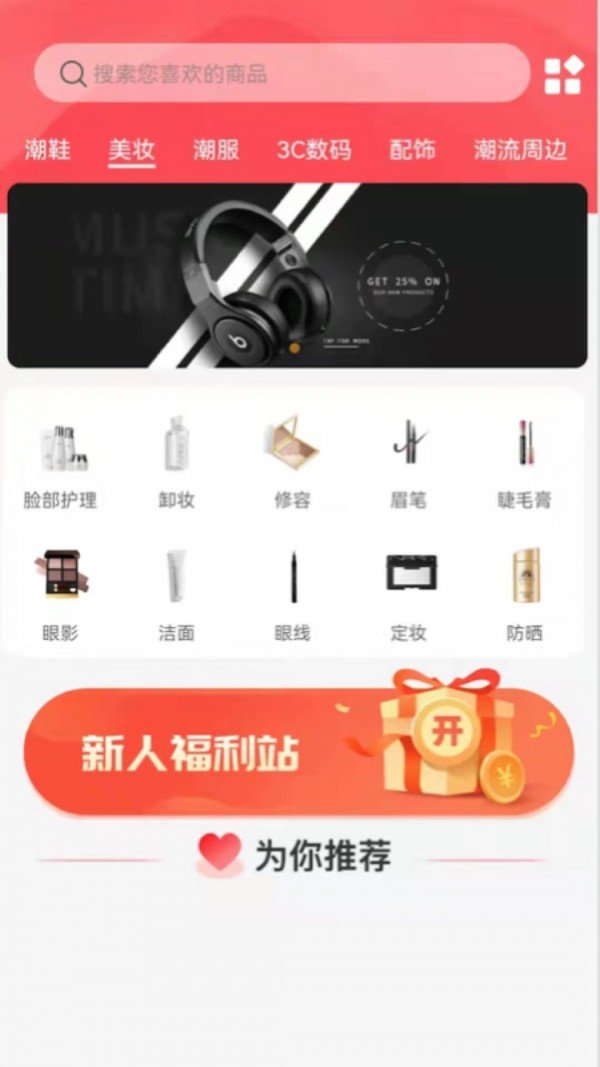Go to the 配饰 tab
The height and width of the screenshot is (1067, 600).
pos(412,151)
